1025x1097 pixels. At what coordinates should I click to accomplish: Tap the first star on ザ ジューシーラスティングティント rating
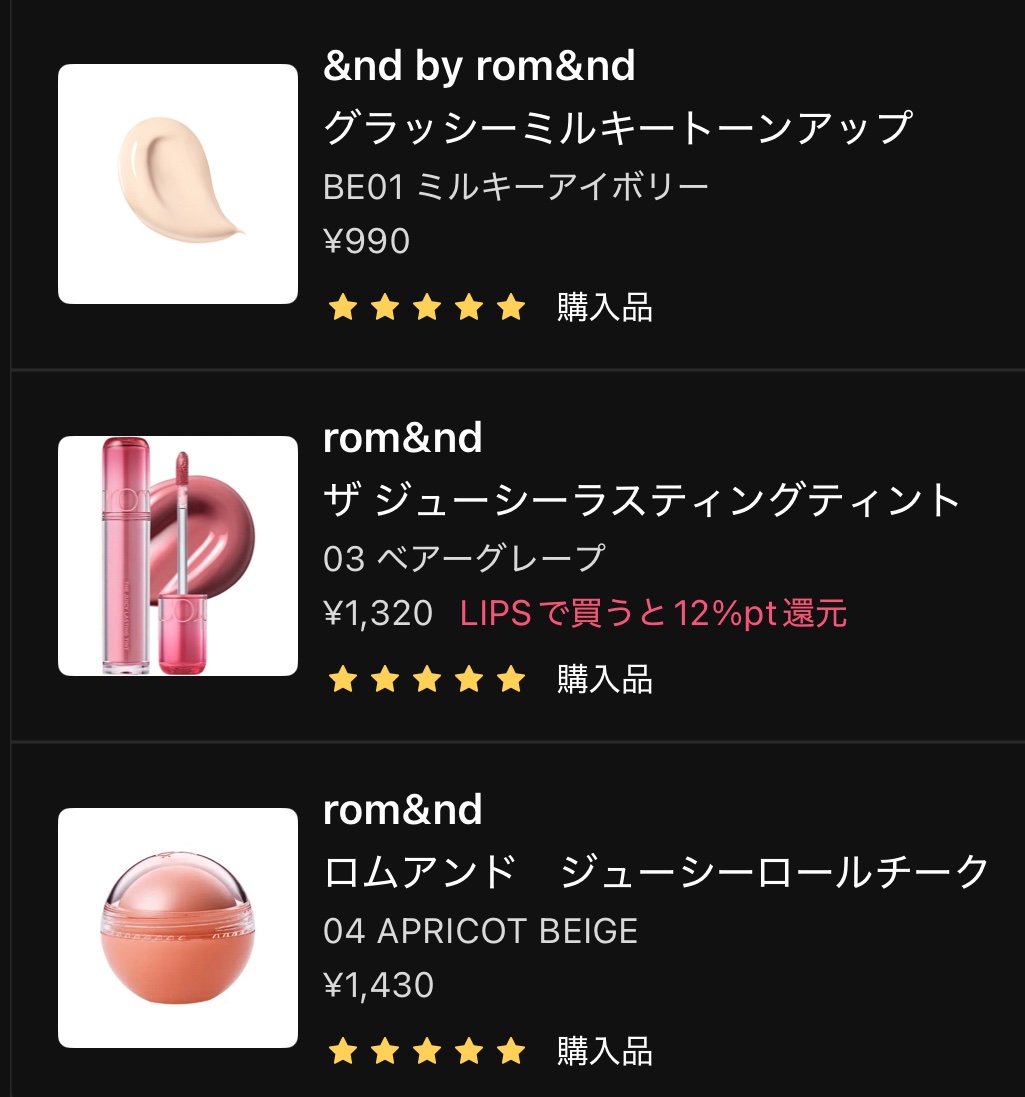click(x=344, y=681)
